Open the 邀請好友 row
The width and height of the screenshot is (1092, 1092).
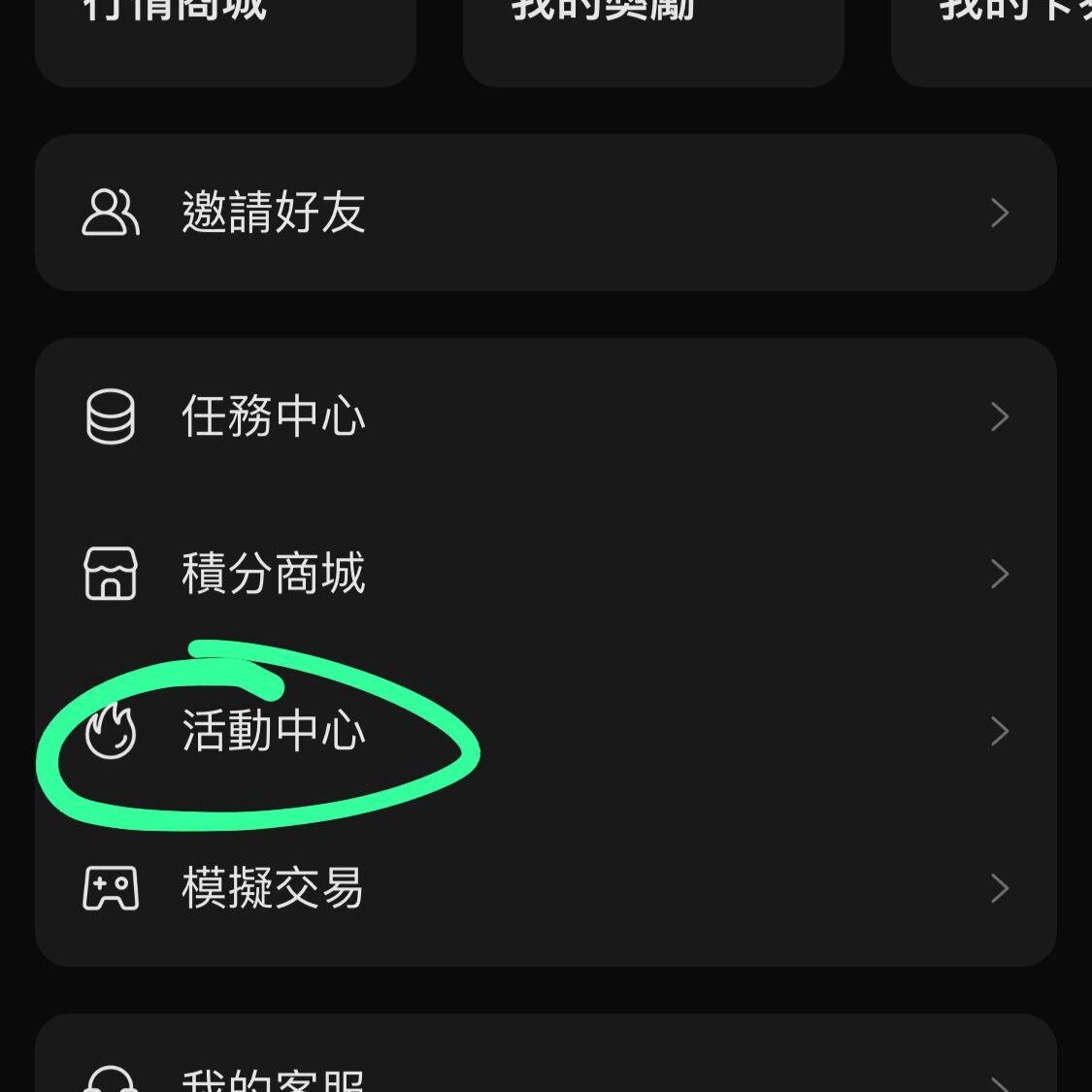(544, 213)
